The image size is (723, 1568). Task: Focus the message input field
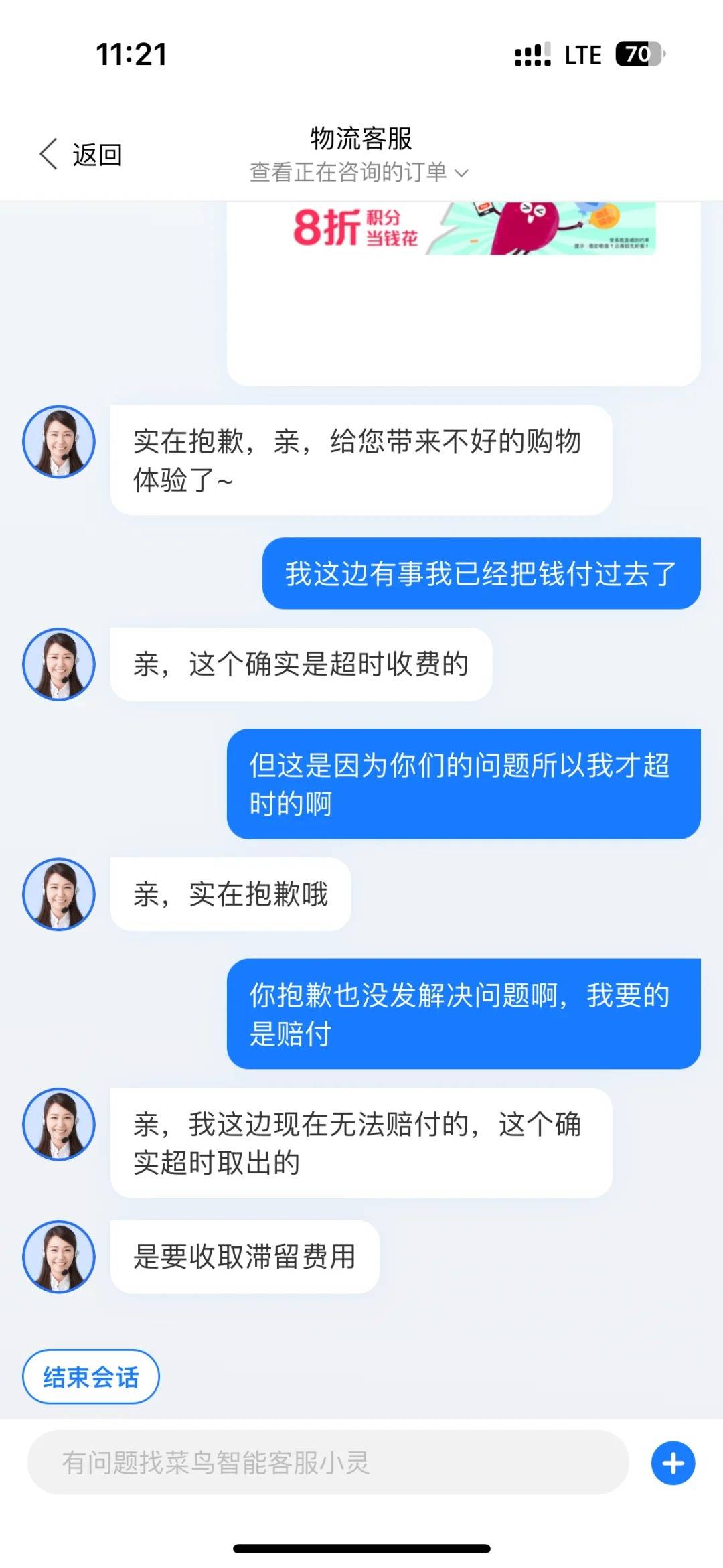click(327, 1462)
